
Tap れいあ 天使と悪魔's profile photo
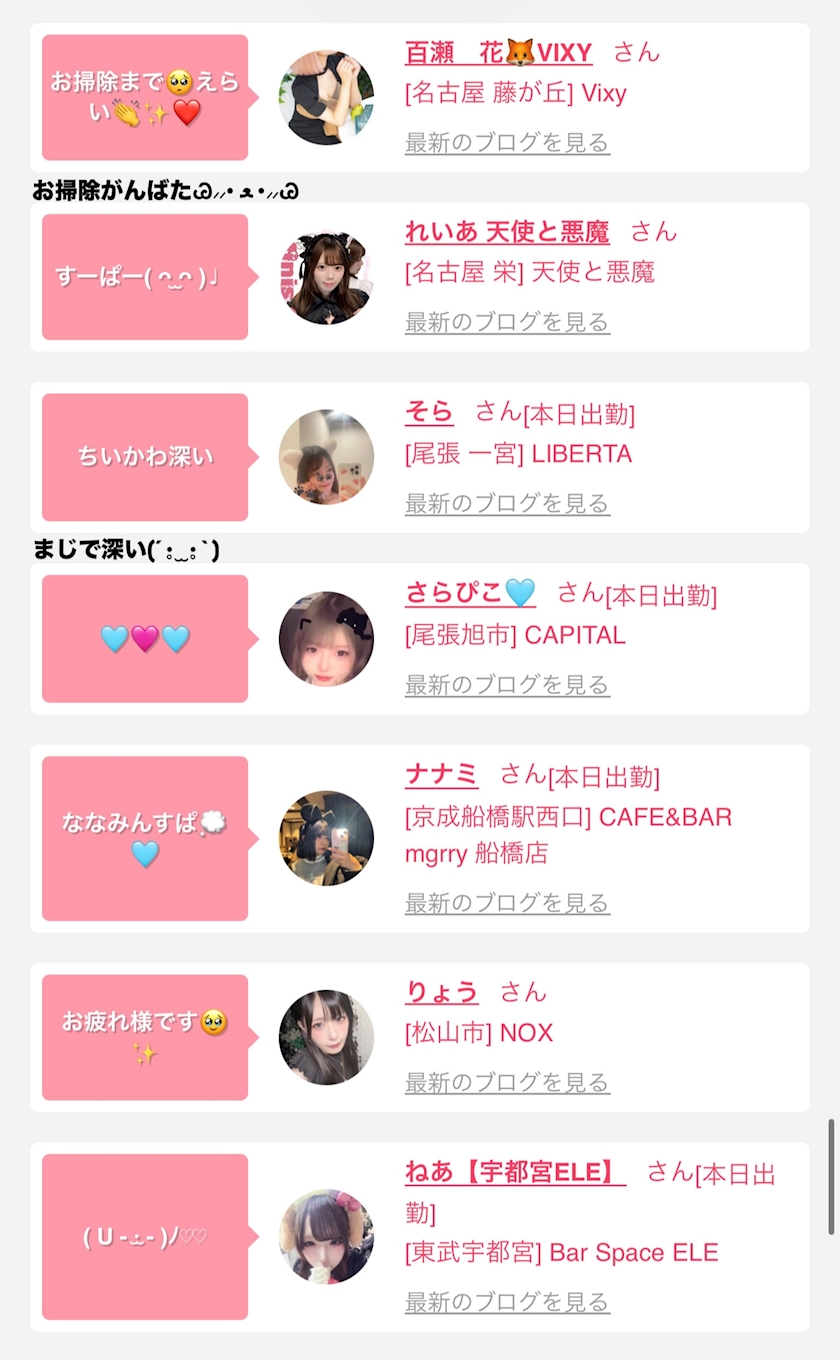tap(326, 277)
